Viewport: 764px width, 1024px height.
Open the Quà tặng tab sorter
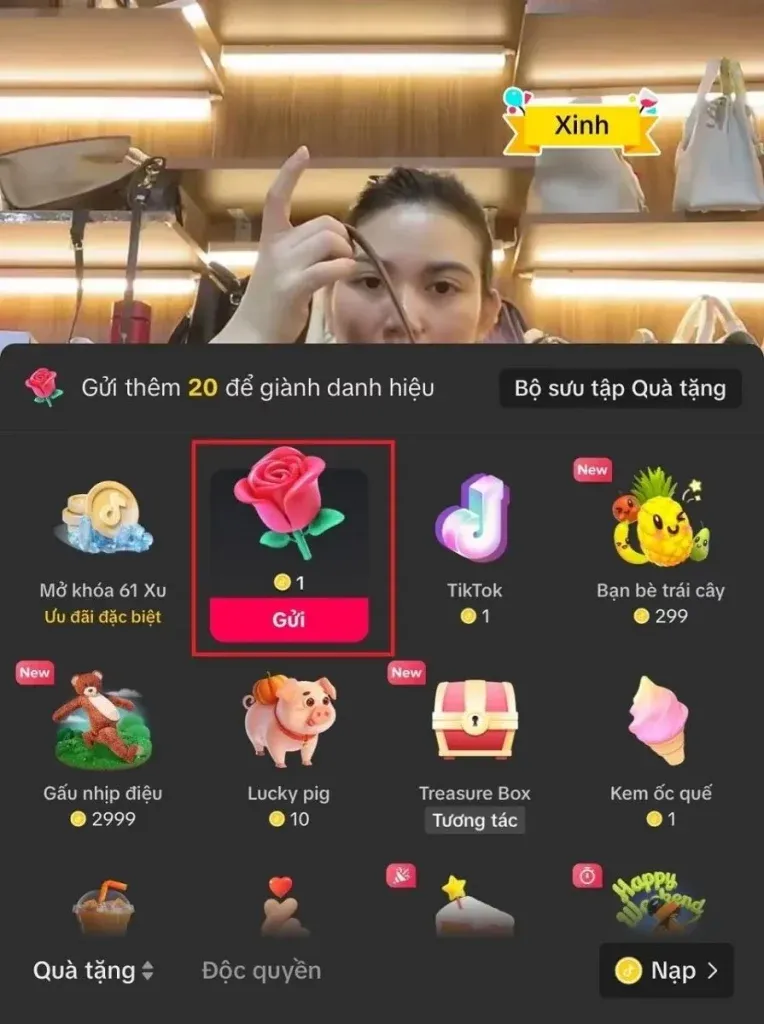pyautogui.click(x=93, y=970)
